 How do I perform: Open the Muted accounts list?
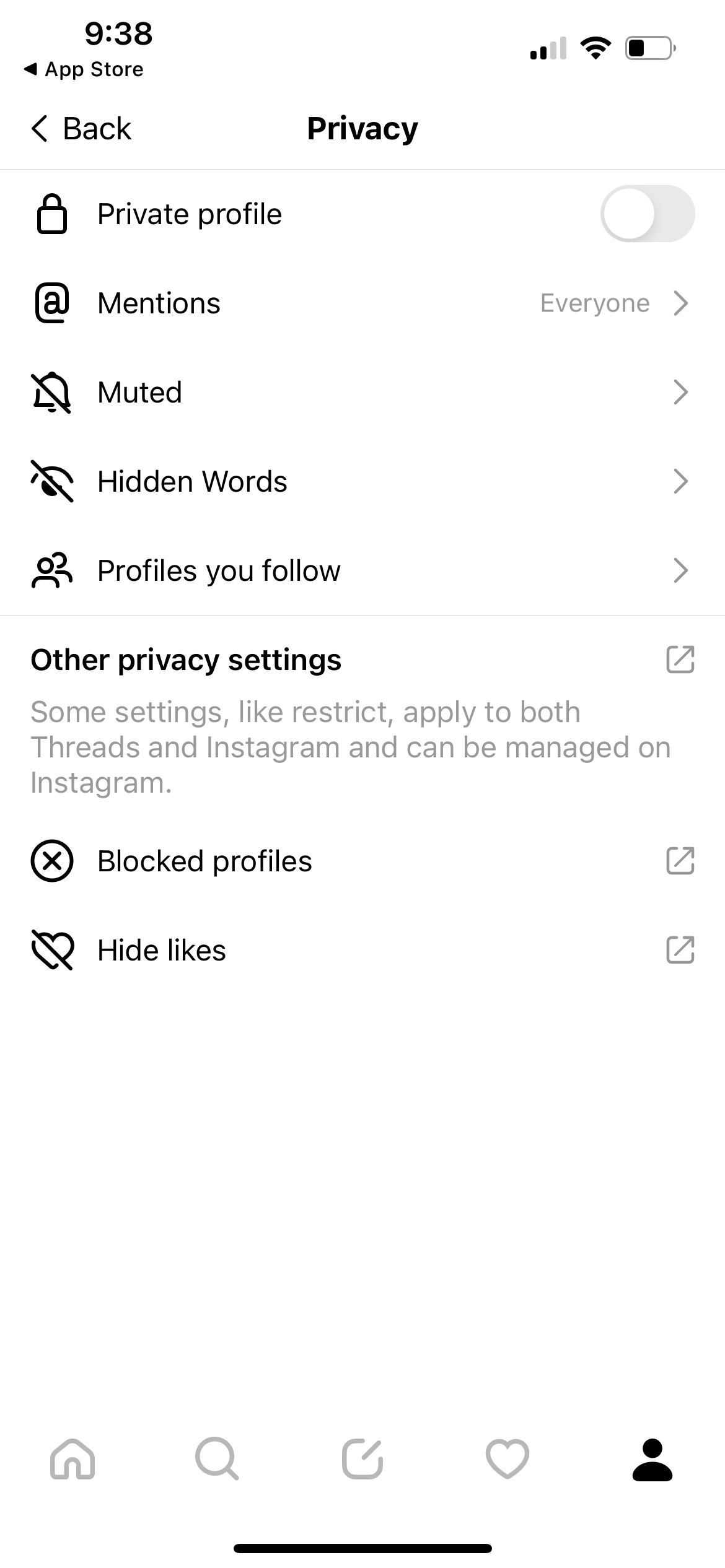(362, 393)
